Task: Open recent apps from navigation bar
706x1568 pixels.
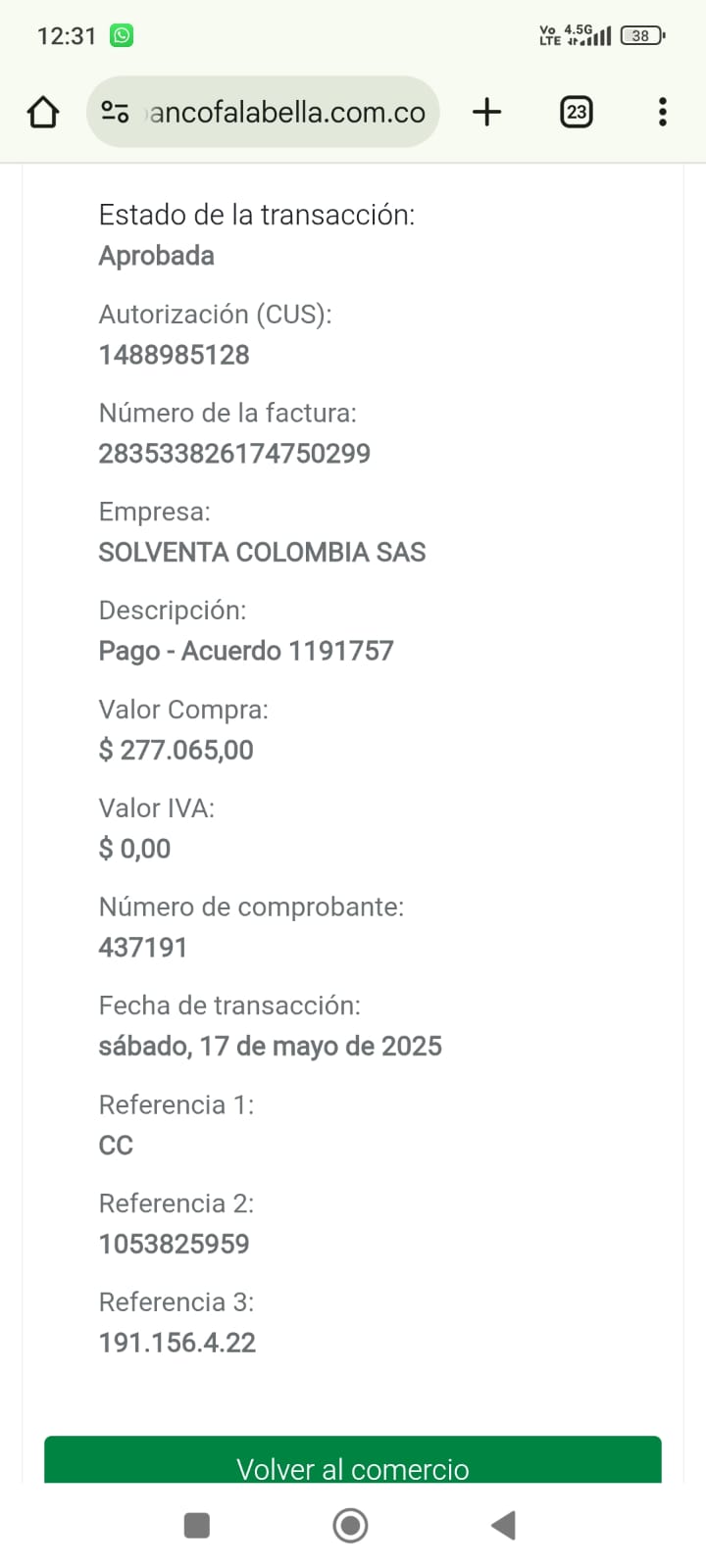Action: pyautogui.click(x=197, y=1525)
